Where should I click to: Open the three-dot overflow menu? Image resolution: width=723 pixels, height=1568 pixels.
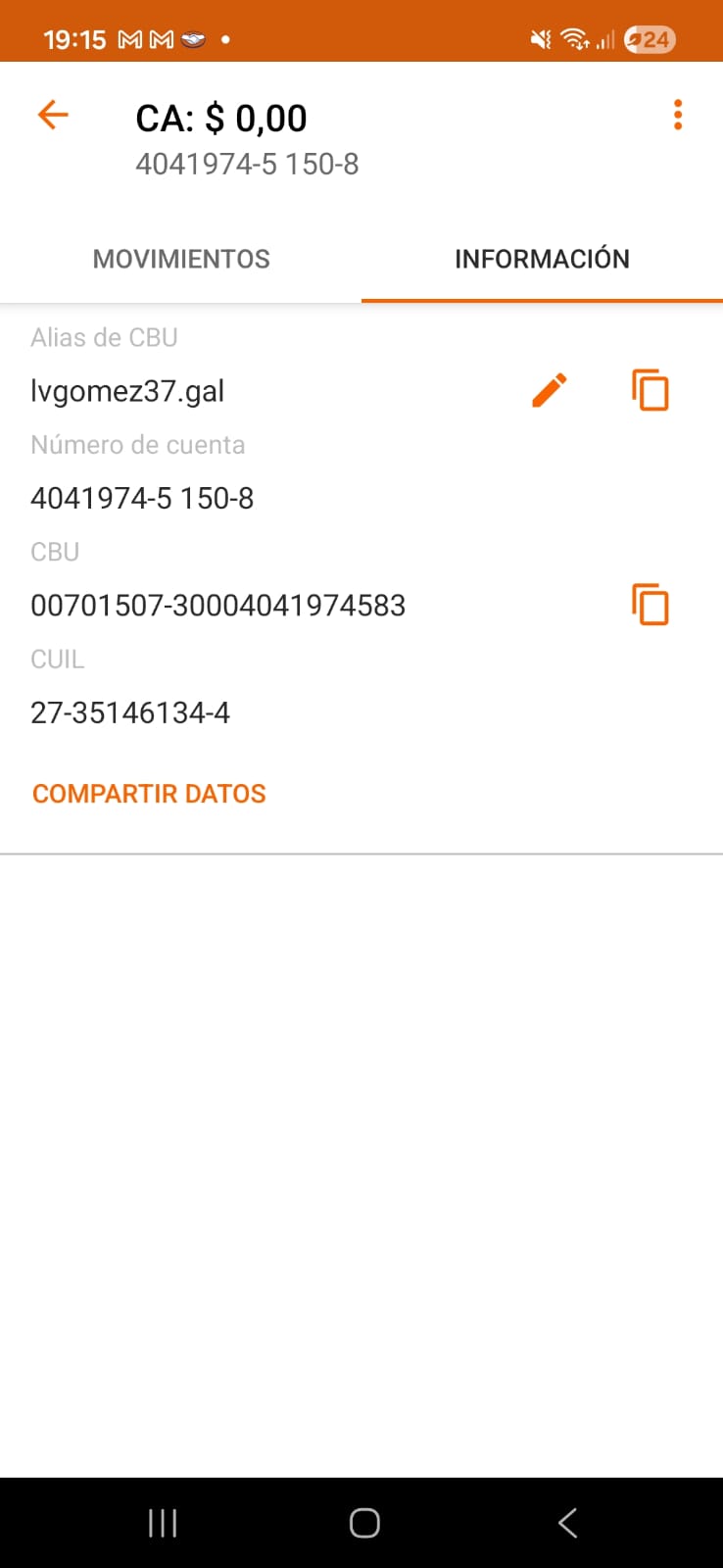[x=677, y=116]
